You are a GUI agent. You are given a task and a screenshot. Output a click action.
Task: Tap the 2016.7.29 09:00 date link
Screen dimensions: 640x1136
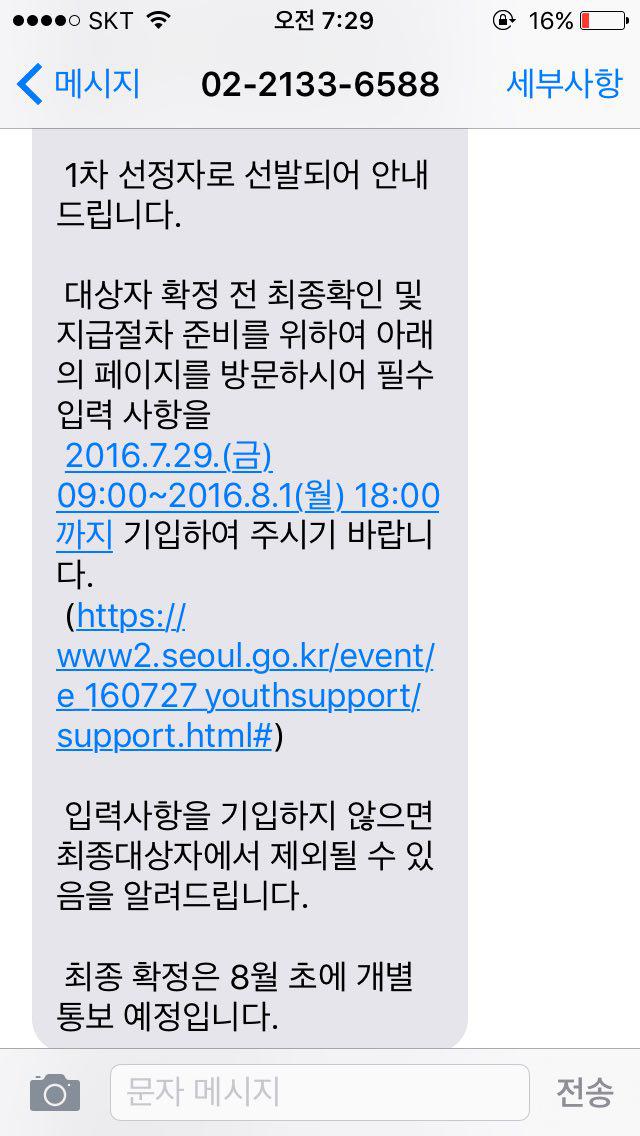(x=248, y=497)
